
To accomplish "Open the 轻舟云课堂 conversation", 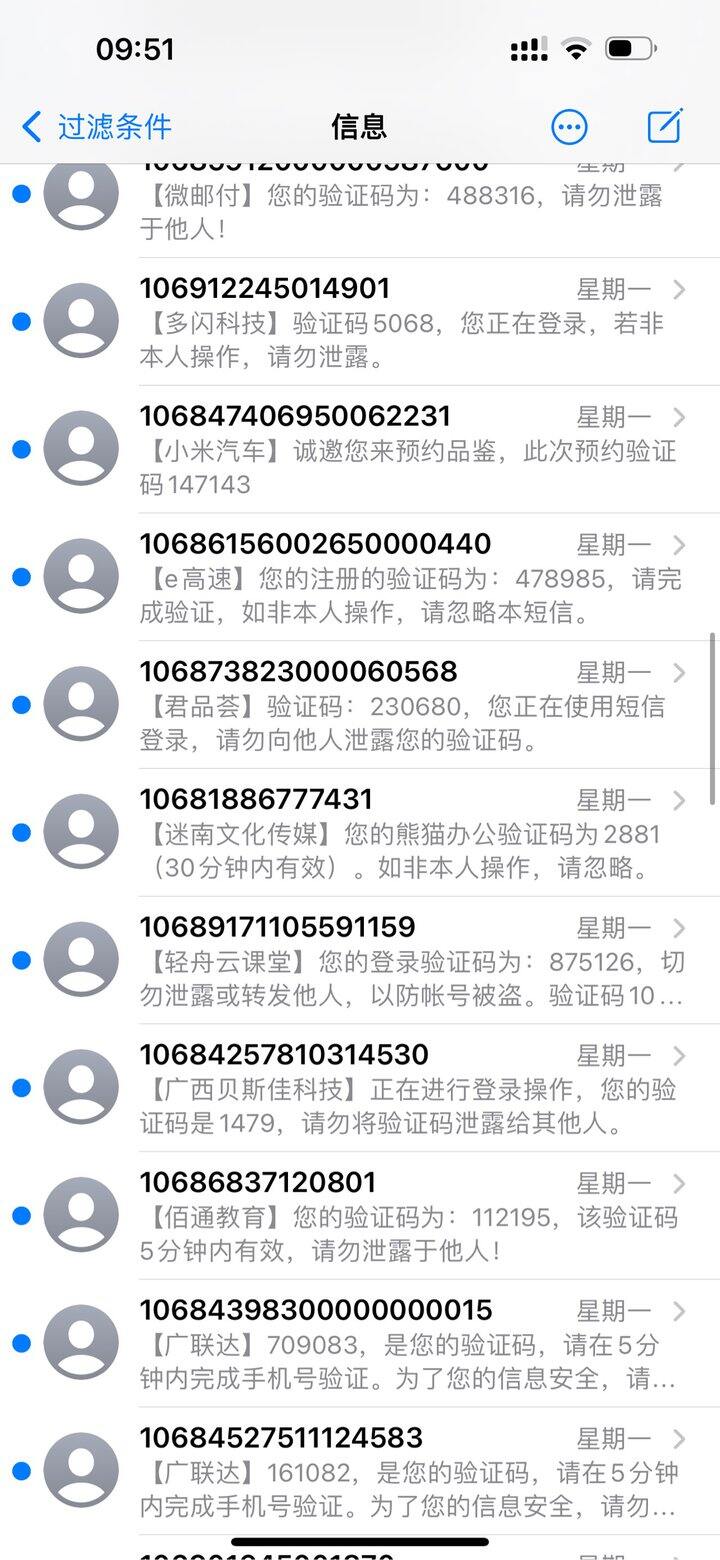I will tap(410, 961).
